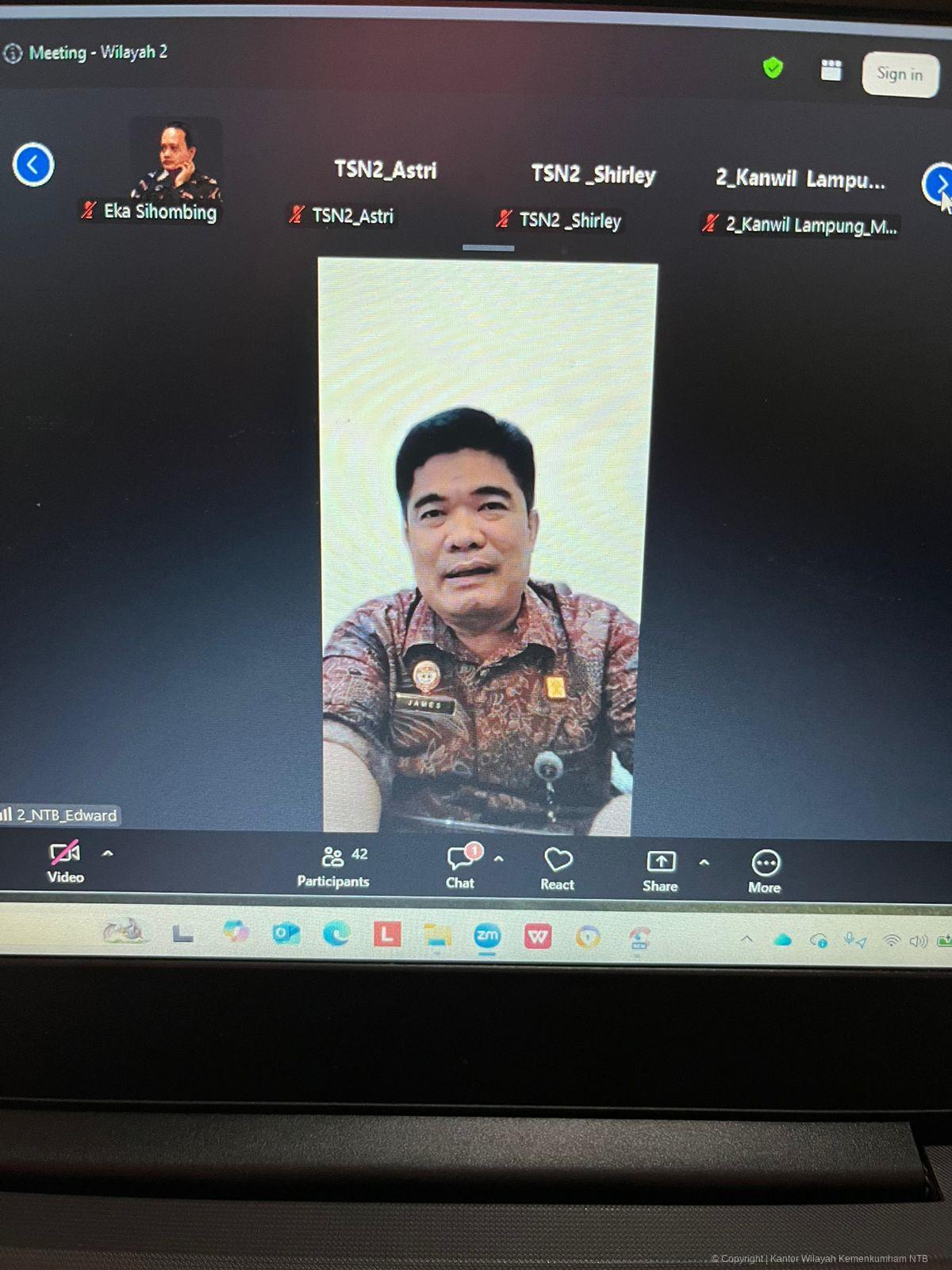952x1270 pixels.
Task: Open the meeting information icon
Action: [x=13, y=53]
